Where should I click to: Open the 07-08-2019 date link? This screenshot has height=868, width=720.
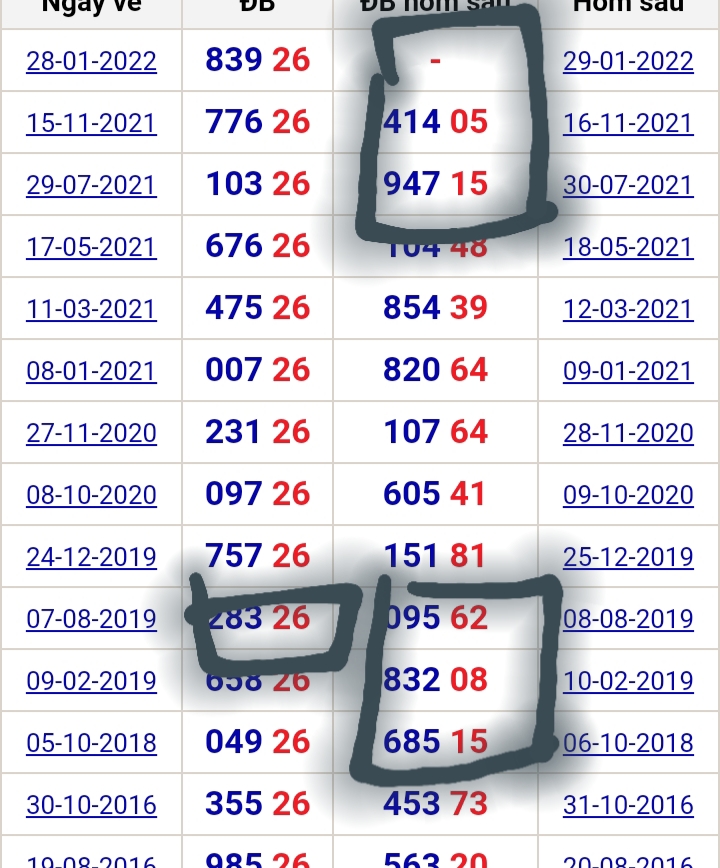[91, 619]
